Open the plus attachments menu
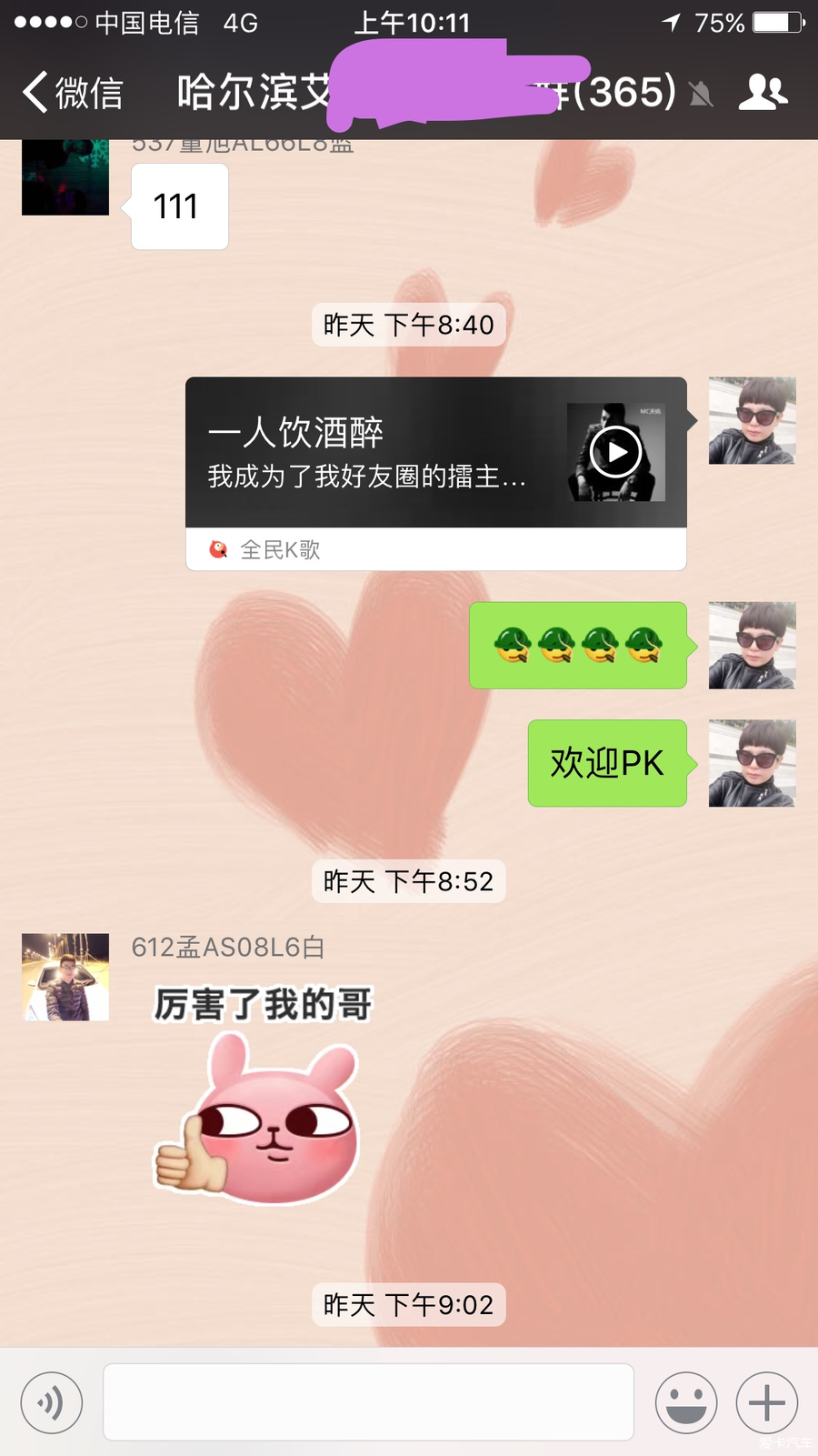The width and height of the screenshot is (818, 1456). click(766, 1402)
